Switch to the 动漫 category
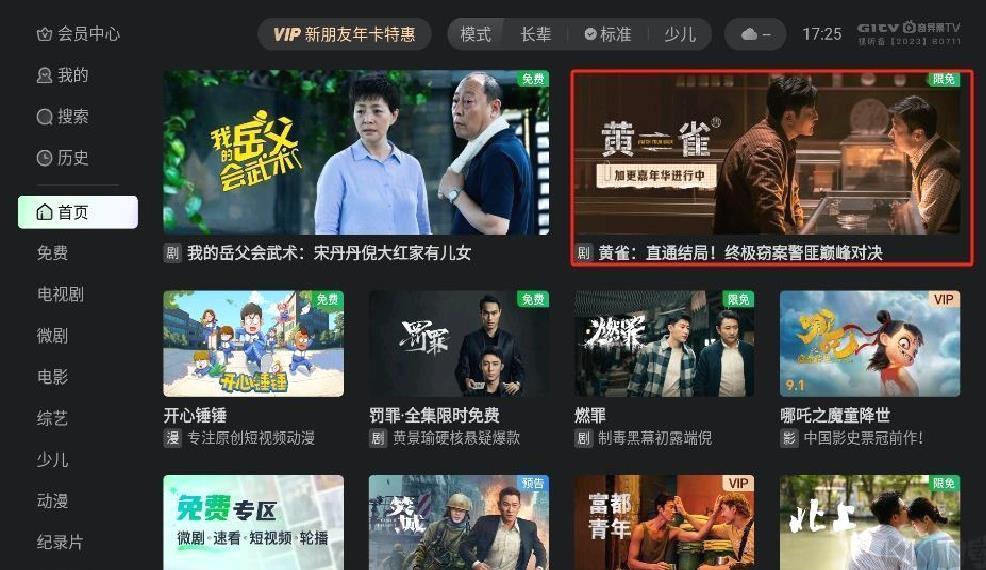 pyautogui.click(x=53, y=501)
